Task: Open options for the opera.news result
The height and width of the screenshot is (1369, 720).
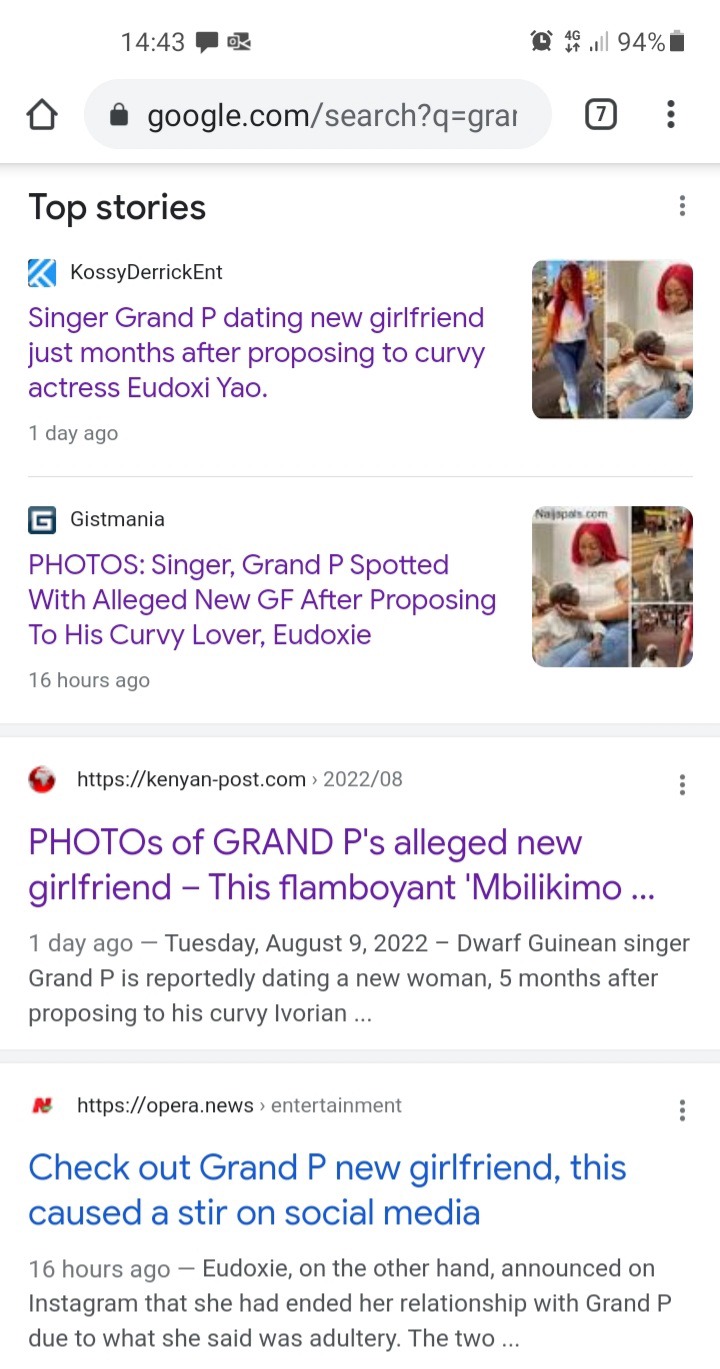Action: pos(682,1110)
